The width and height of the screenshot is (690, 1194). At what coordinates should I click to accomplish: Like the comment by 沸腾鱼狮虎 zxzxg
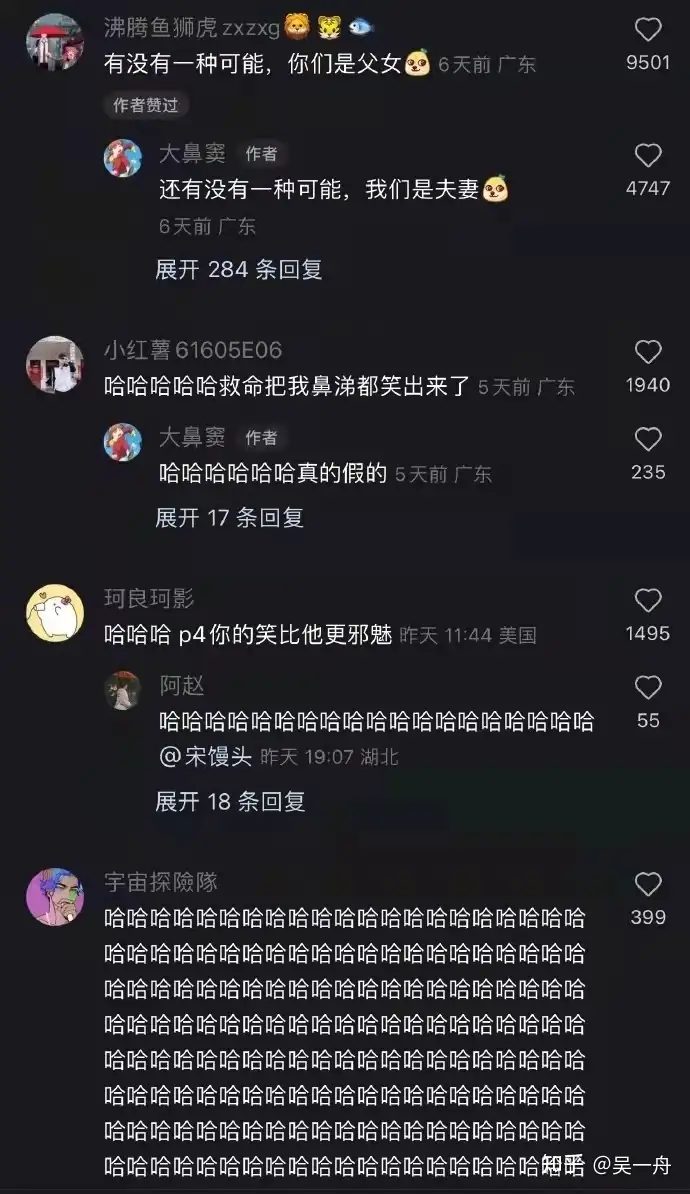pyautogui.click(x=648, y=30)
